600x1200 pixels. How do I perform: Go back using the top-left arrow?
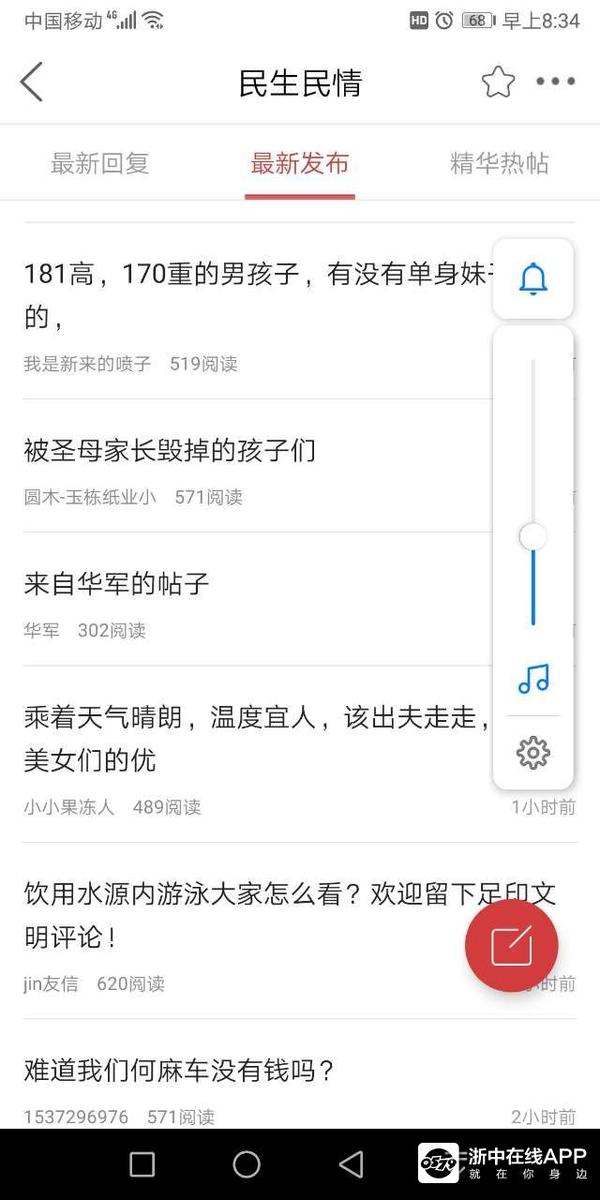pos(32,82)
